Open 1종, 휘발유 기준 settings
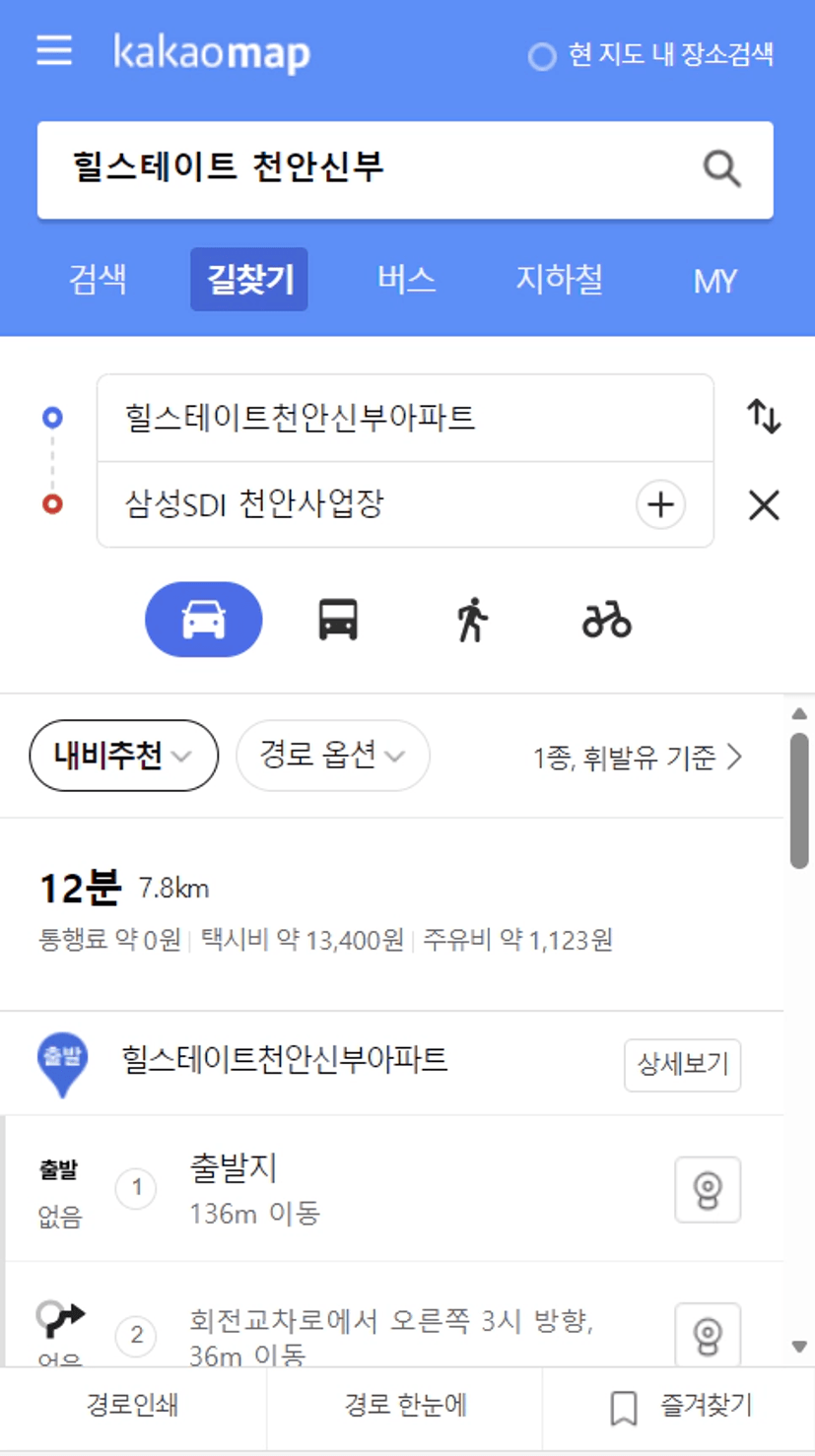 click(638, 758)
